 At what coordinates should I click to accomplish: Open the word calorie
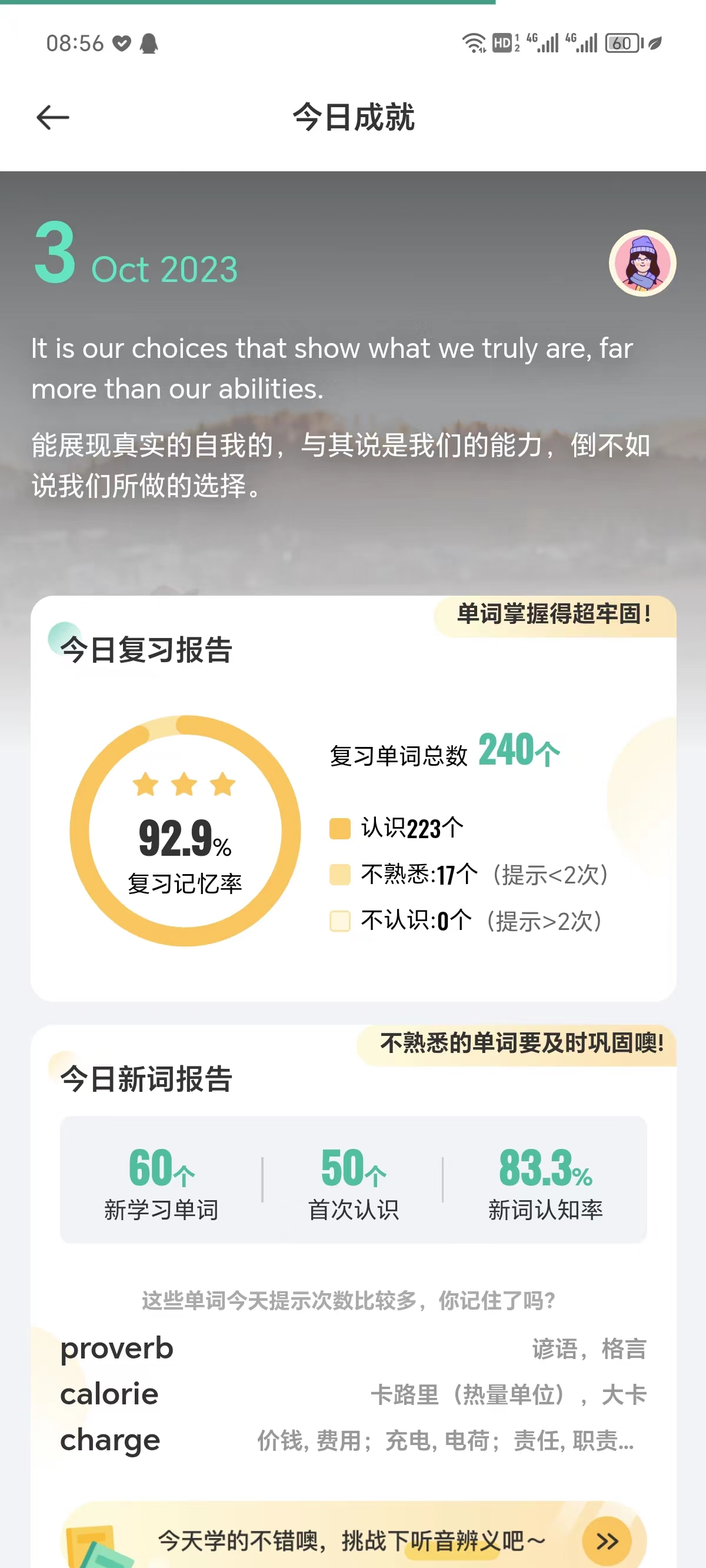click(353, 1394)
